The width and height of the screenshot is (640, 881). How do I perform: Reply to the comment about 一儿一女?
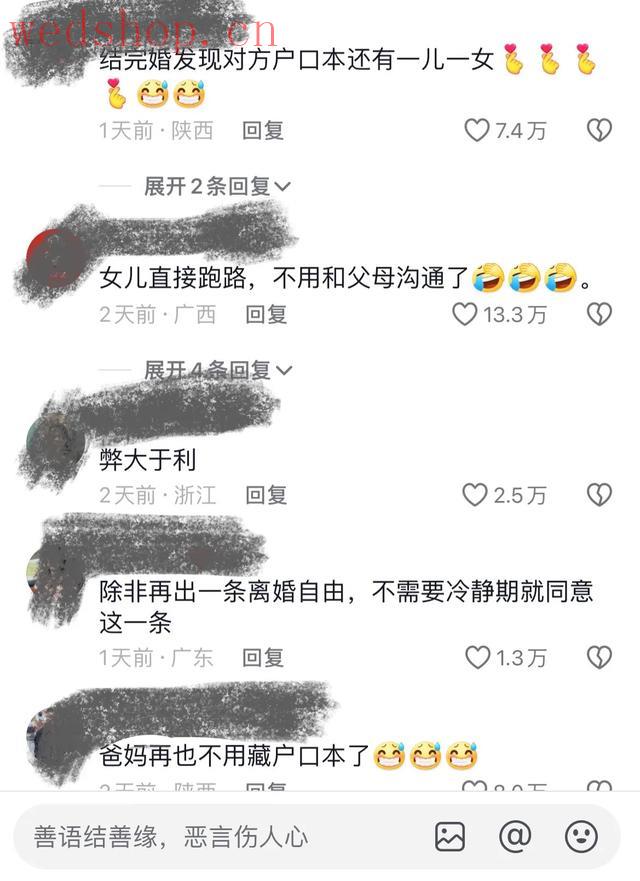(x=263, y=130)
